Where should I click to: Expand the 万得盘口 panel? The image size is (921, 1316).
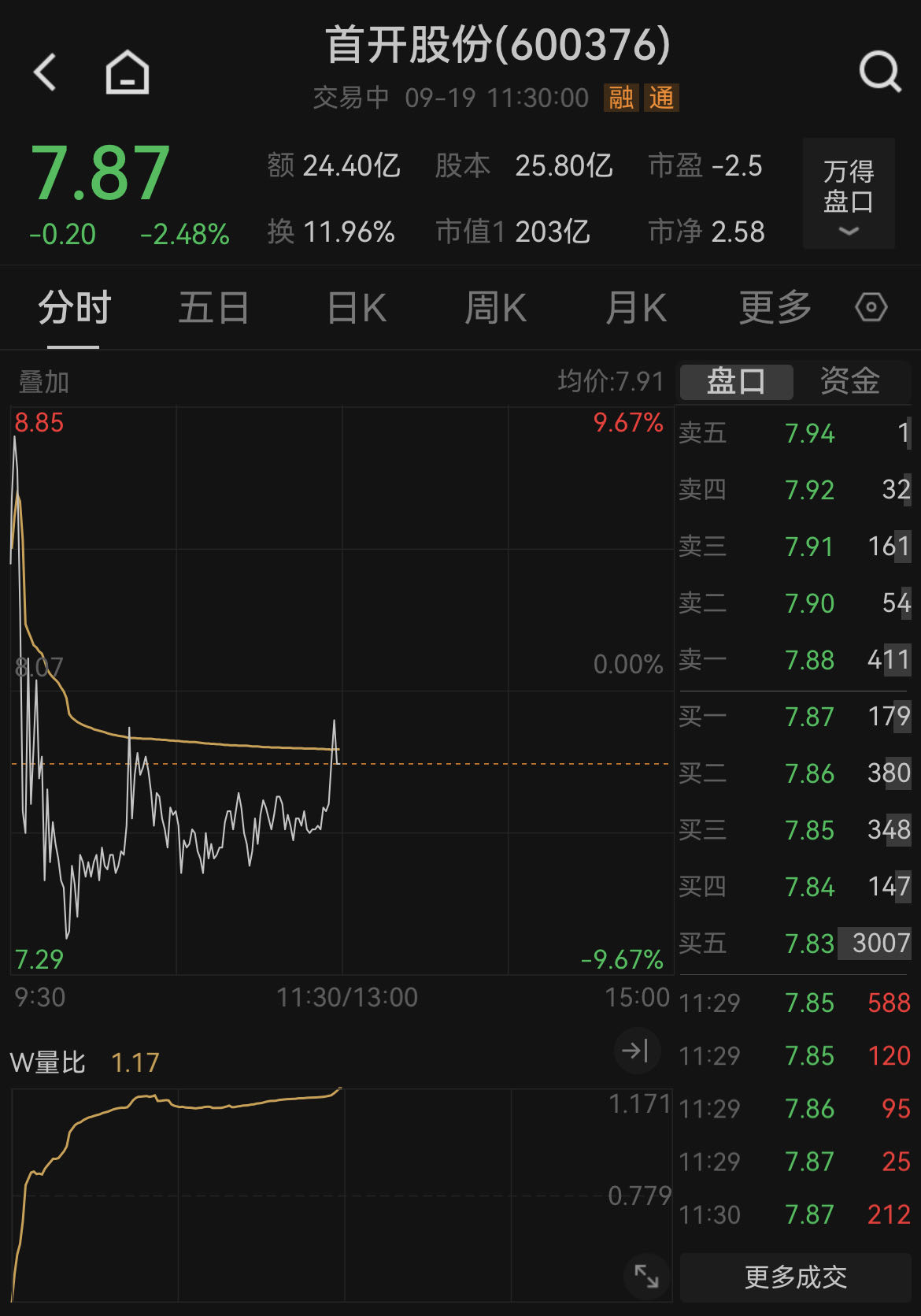[x=849, y=195]
